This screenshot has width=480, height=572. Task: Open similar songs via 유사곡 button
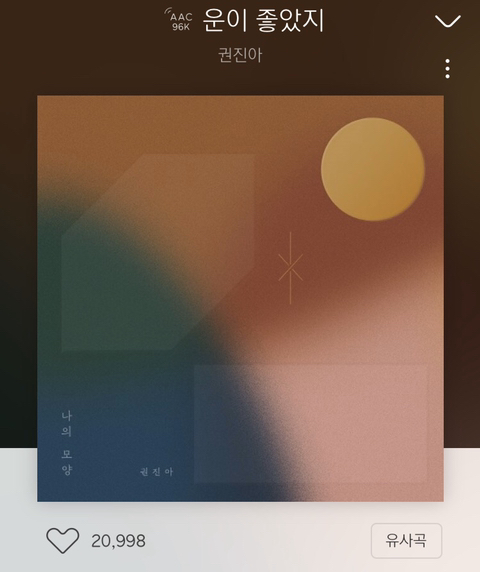pyautogui.click(x=406, y=540)
